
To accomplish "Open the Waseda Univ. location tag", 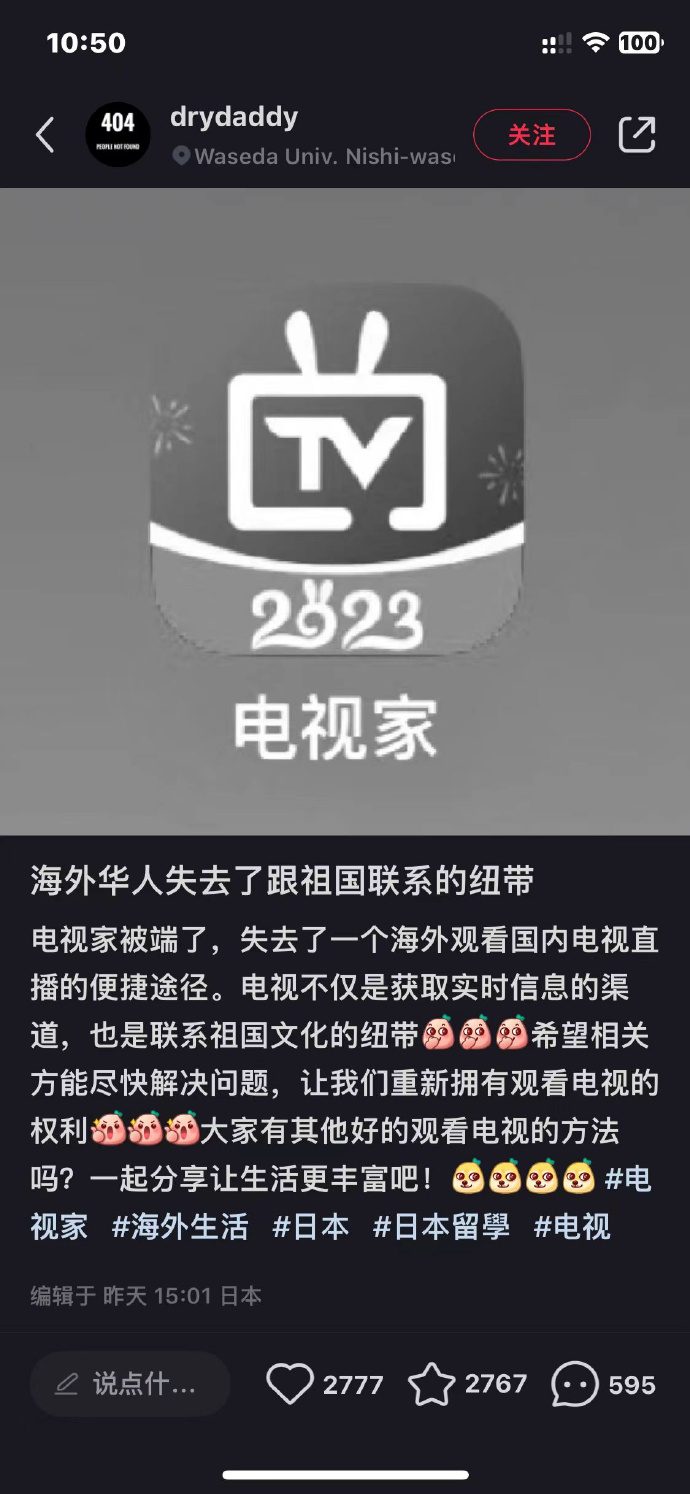I will 315,157.
